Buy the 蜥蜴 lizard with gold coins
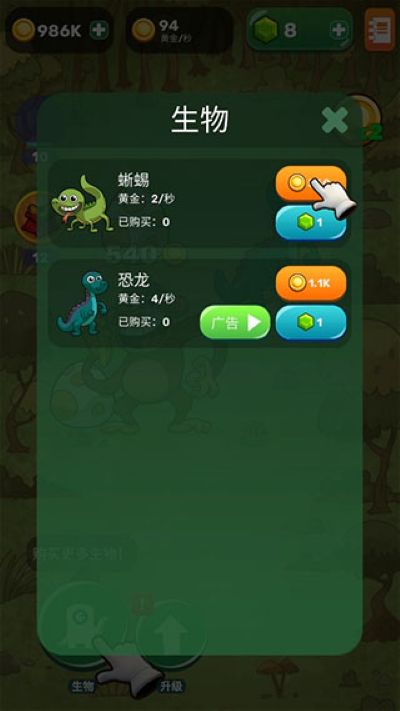 (311, 183)
